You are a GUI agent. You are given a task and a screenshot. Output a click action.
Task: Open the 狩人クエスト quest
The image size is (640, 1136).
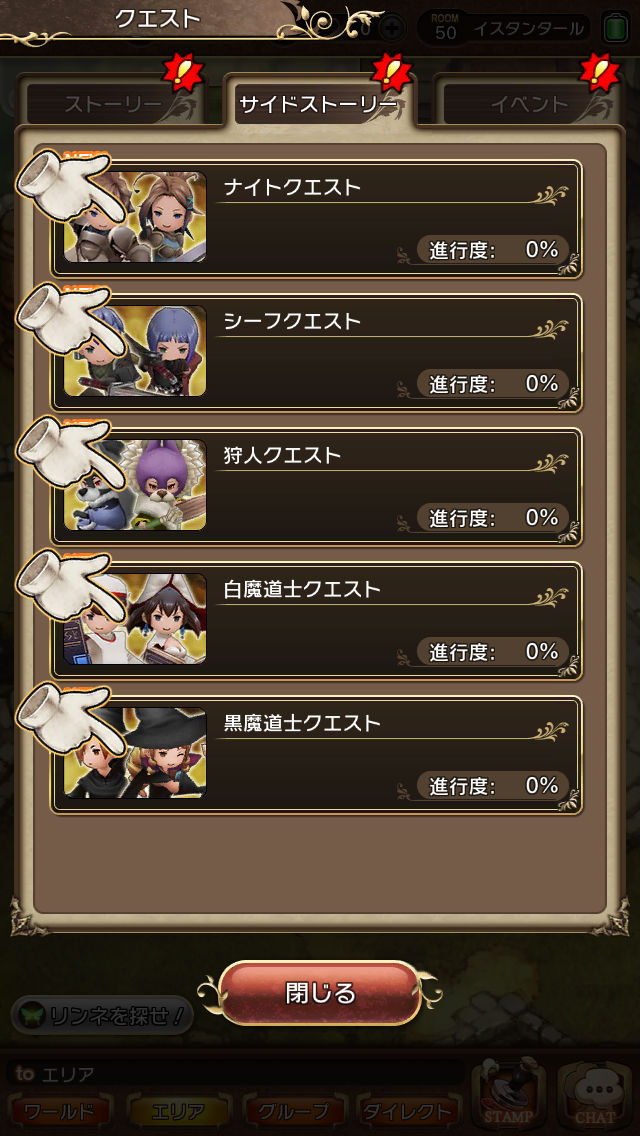coord(317,486)
